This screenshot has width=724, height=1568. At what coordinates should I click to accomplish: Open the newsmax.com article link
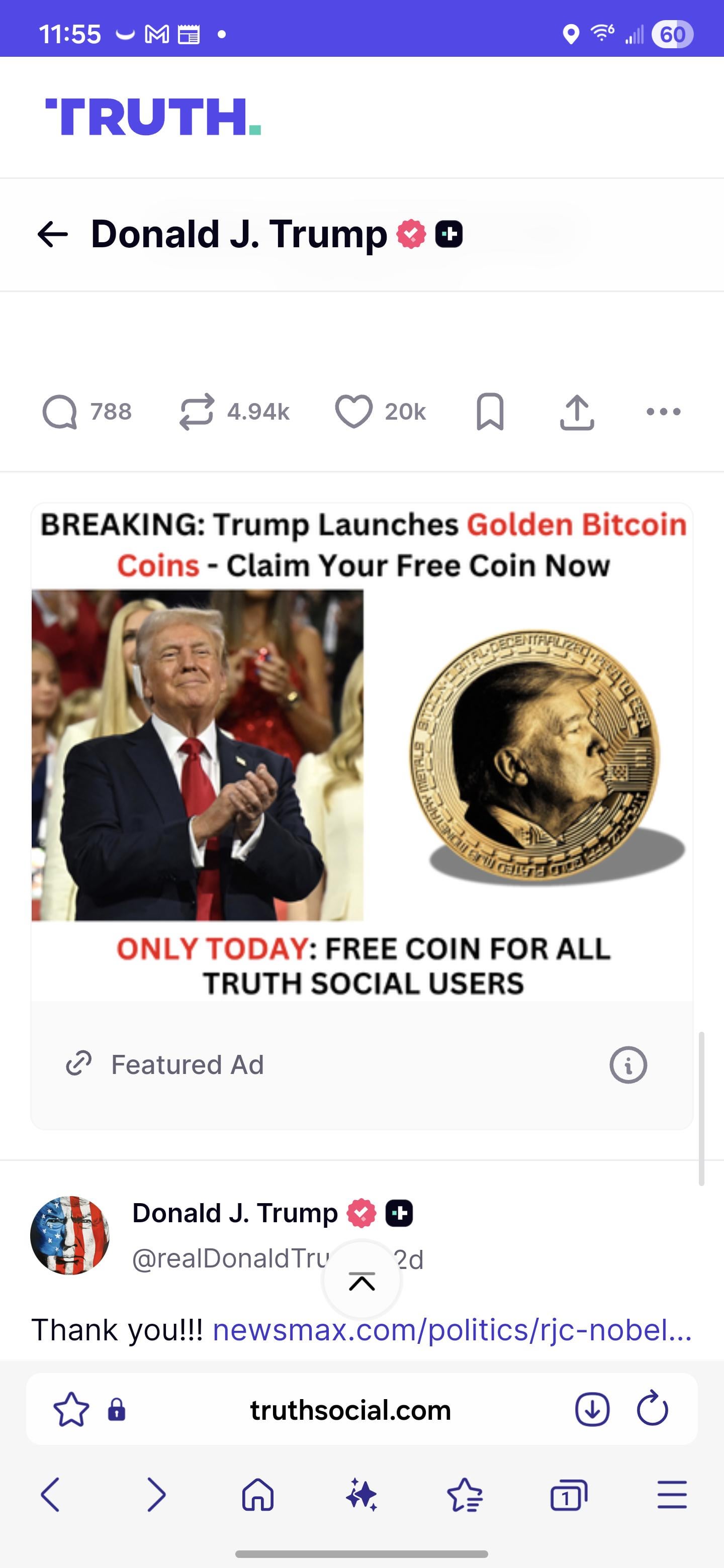[452, 1330]
